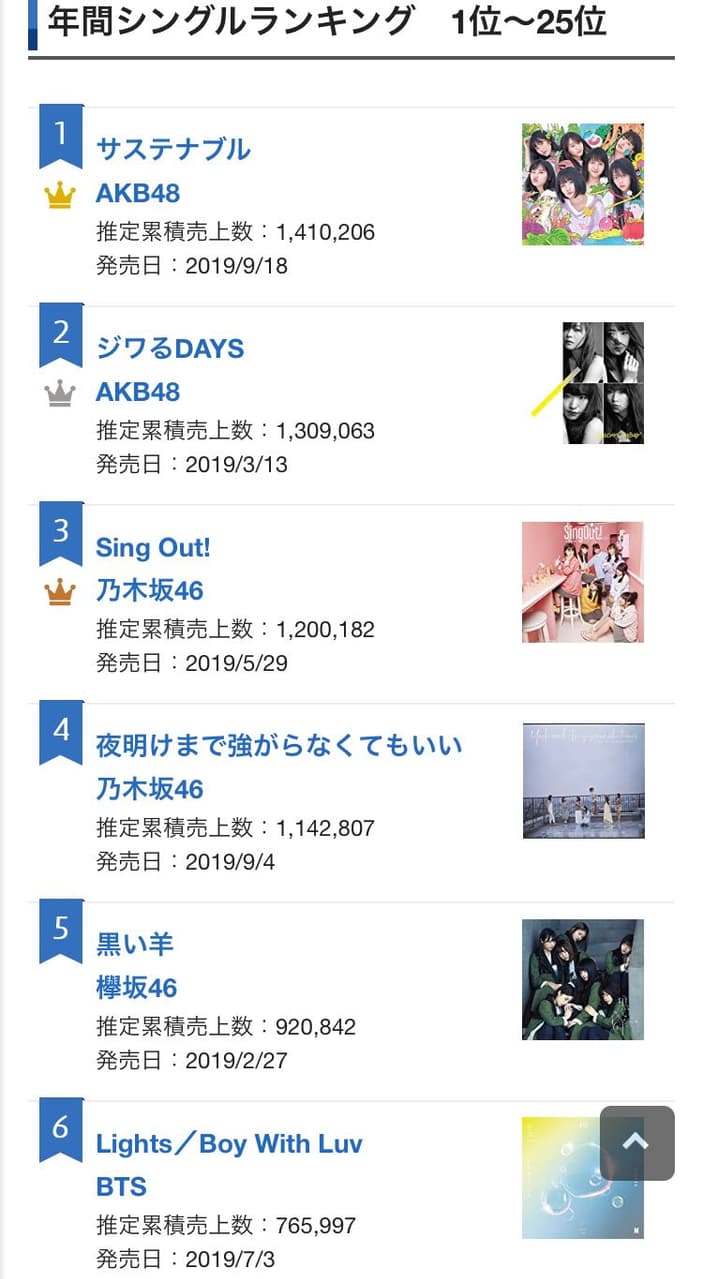The width and height of the screenshot is (703, 1279).
Task: Open the BTS artist link
Action: click(121, 1187)
